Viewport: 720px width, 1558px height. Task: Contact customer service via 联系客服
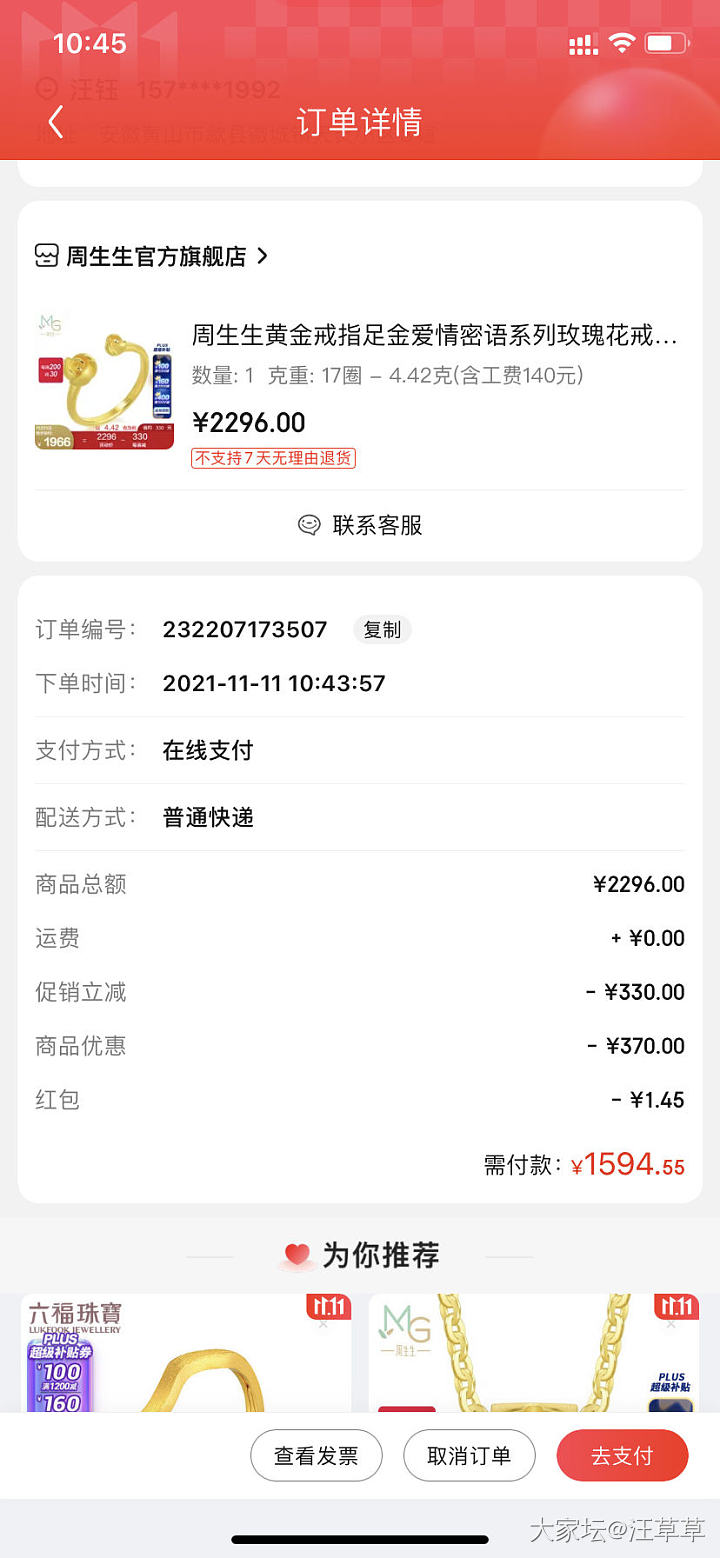pos(360,525)
